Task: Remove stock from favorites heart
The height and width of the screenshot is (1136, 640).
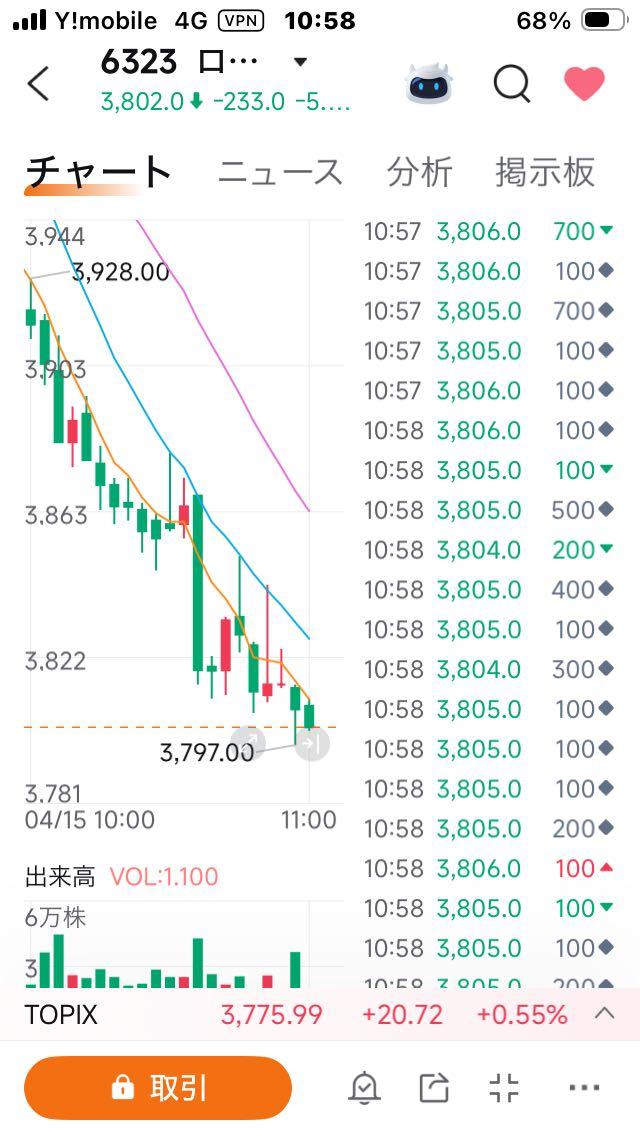Action: click(x=584, y=84)
